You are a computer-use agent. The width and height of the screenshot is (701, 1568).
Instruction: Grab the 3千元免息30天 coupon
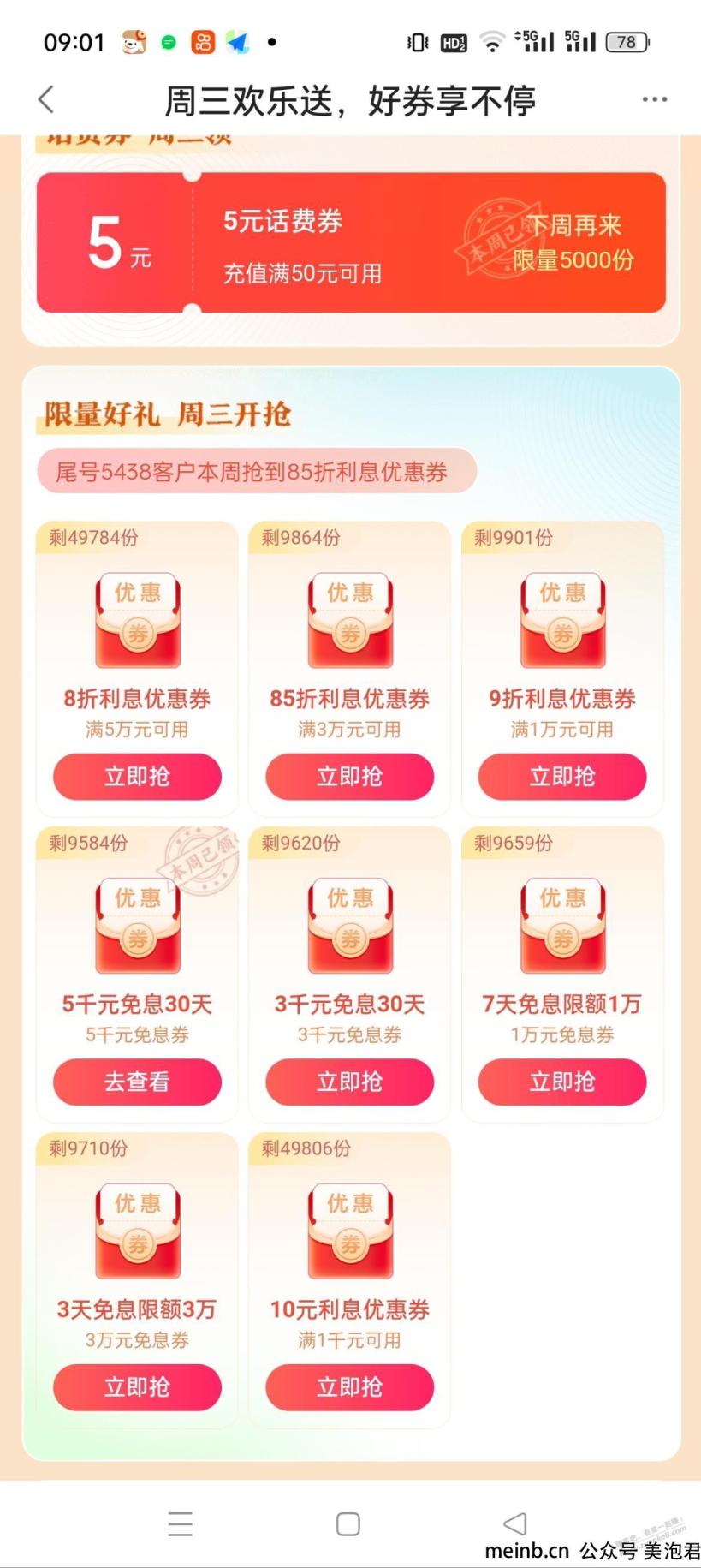pos(349,1082)
